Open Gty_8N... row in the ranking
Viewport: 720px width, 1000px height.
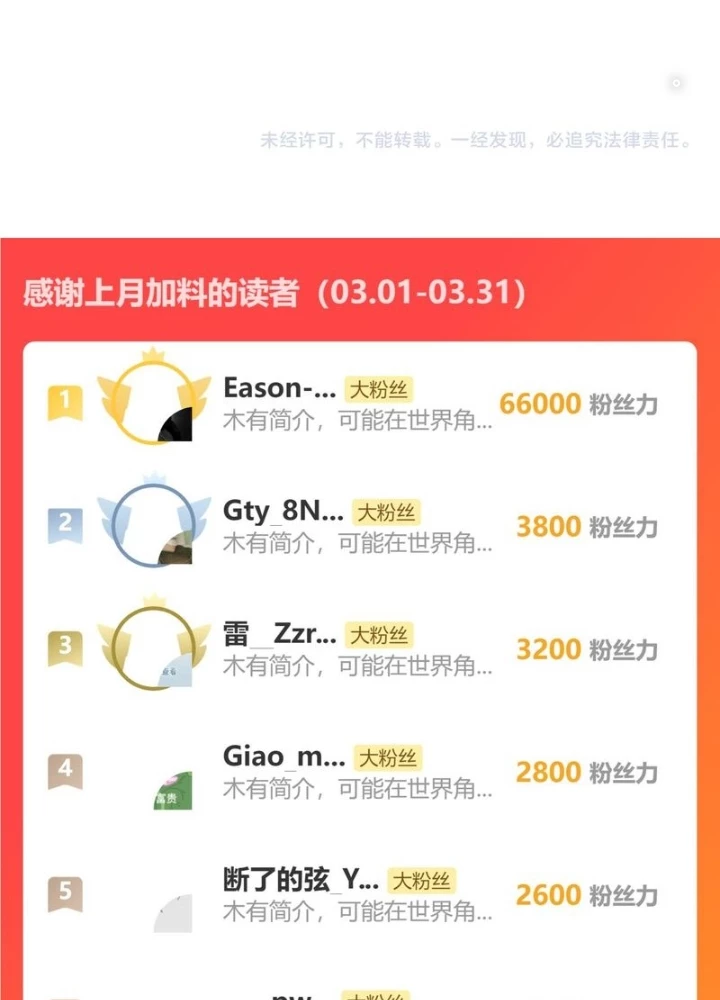(283, 511)
